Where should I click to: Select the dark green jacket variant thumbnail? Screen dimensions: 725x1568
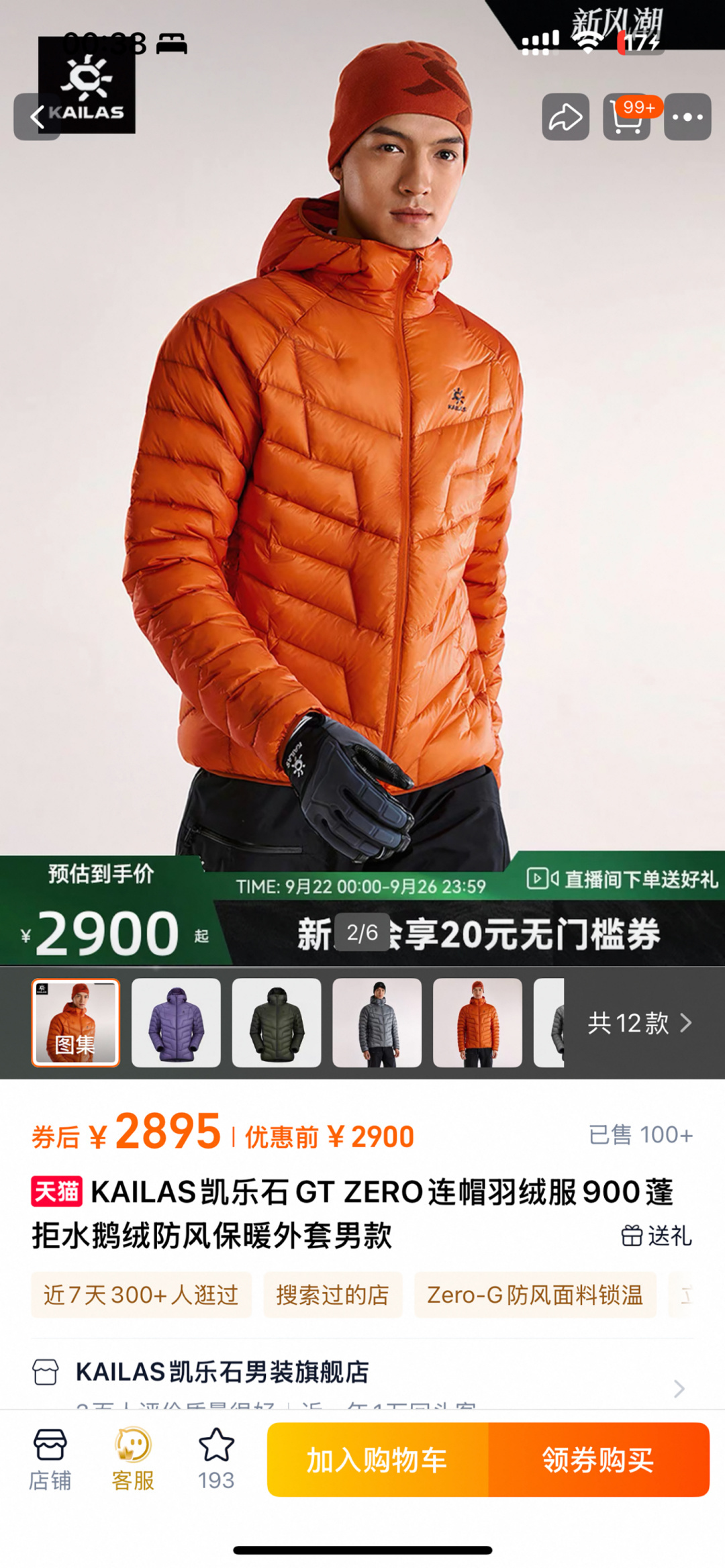click(x=277, y=1022)
